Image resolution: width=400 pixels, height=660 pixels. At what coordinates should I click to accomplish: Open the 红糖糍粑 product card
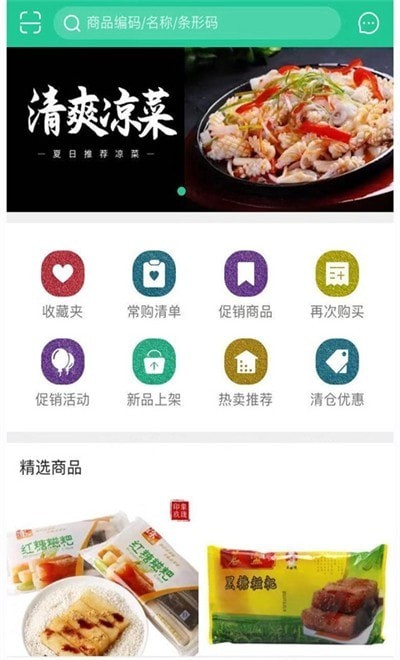click(x=103, y=578)
